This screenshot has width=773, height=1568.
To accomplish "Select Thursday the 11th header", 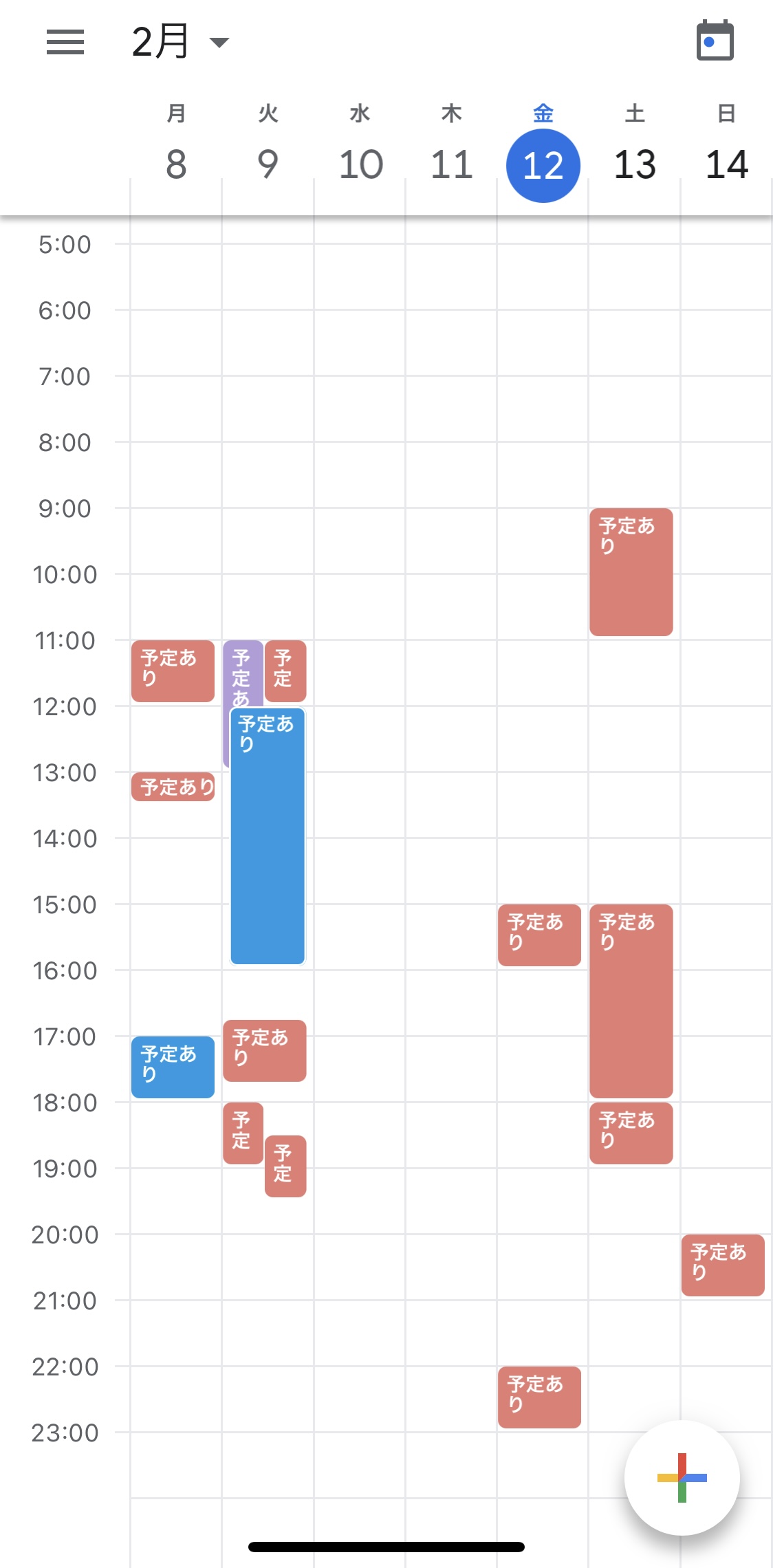I will point(451,143).
